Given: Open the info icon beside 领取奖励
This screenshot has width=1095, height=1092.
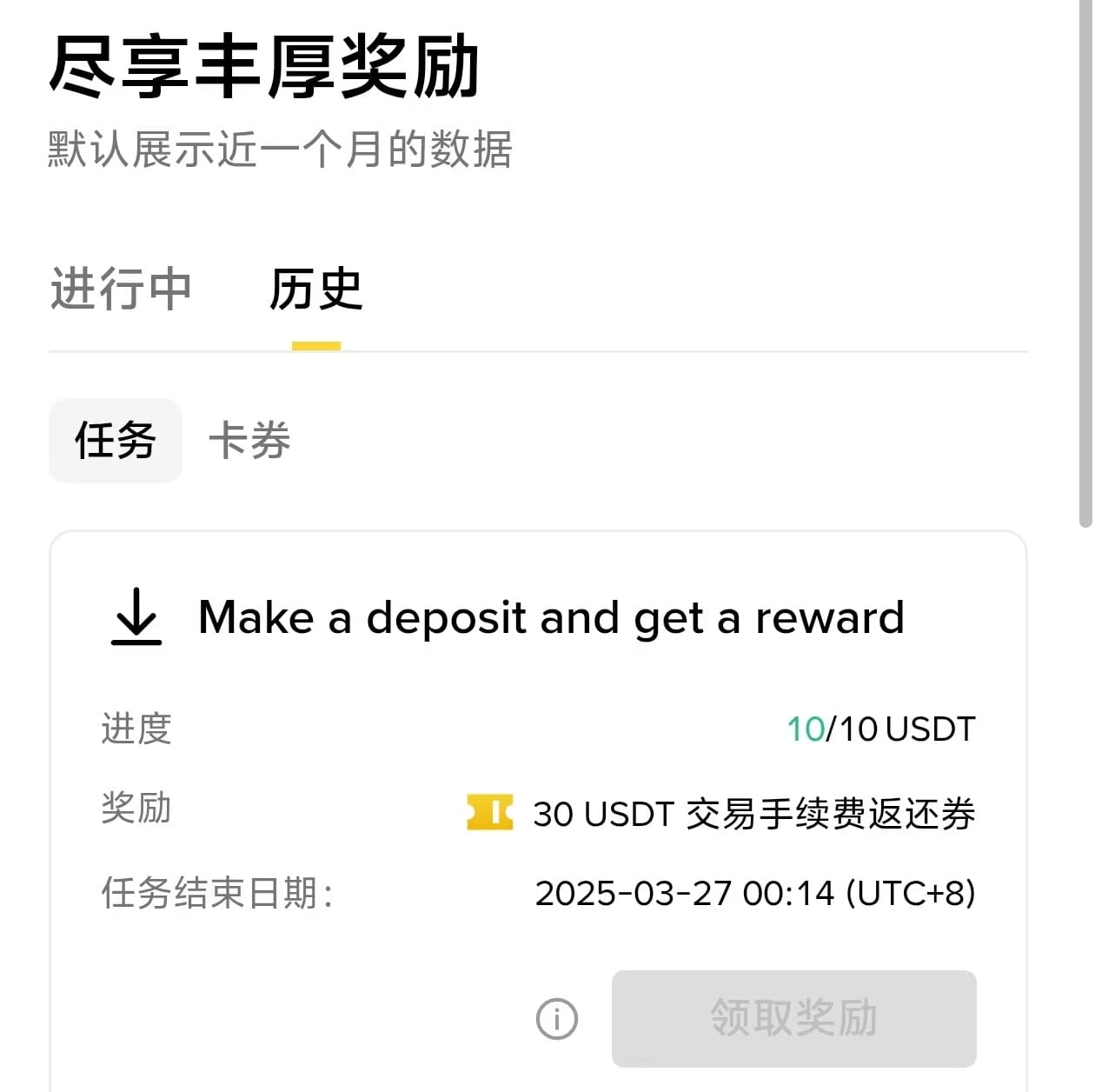Looking at the screenshot, I should point(557,1018).
